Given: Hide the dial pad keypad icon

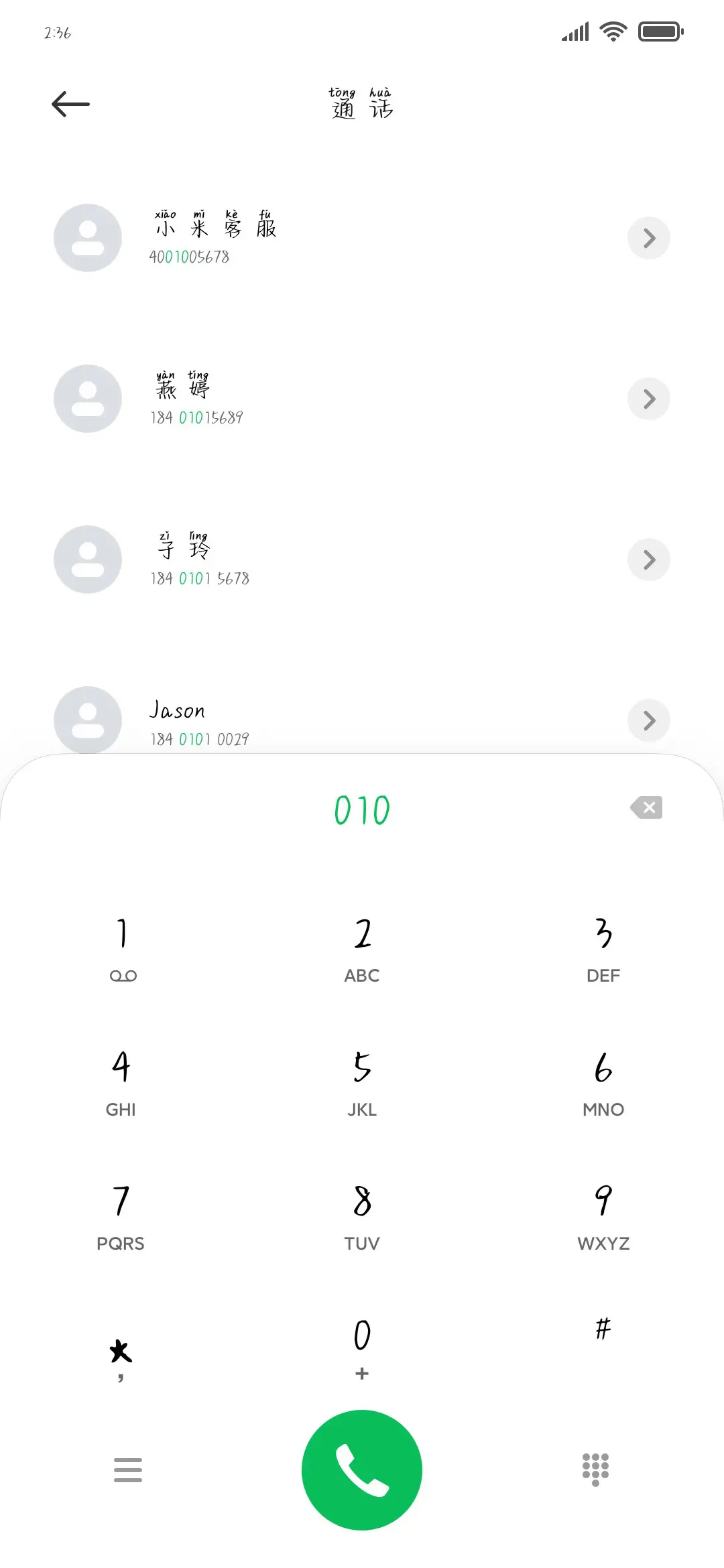Looking at the screenshot, I should click(x=595, y=1469).
